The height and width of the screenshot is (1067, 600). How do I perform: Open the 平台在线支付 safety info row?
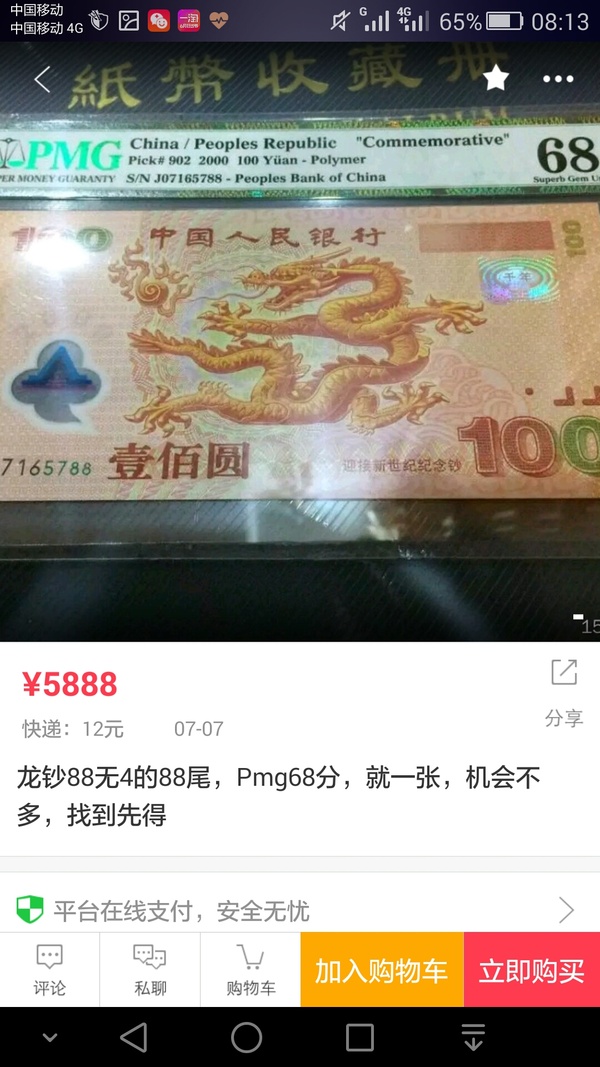click(300, 910)
